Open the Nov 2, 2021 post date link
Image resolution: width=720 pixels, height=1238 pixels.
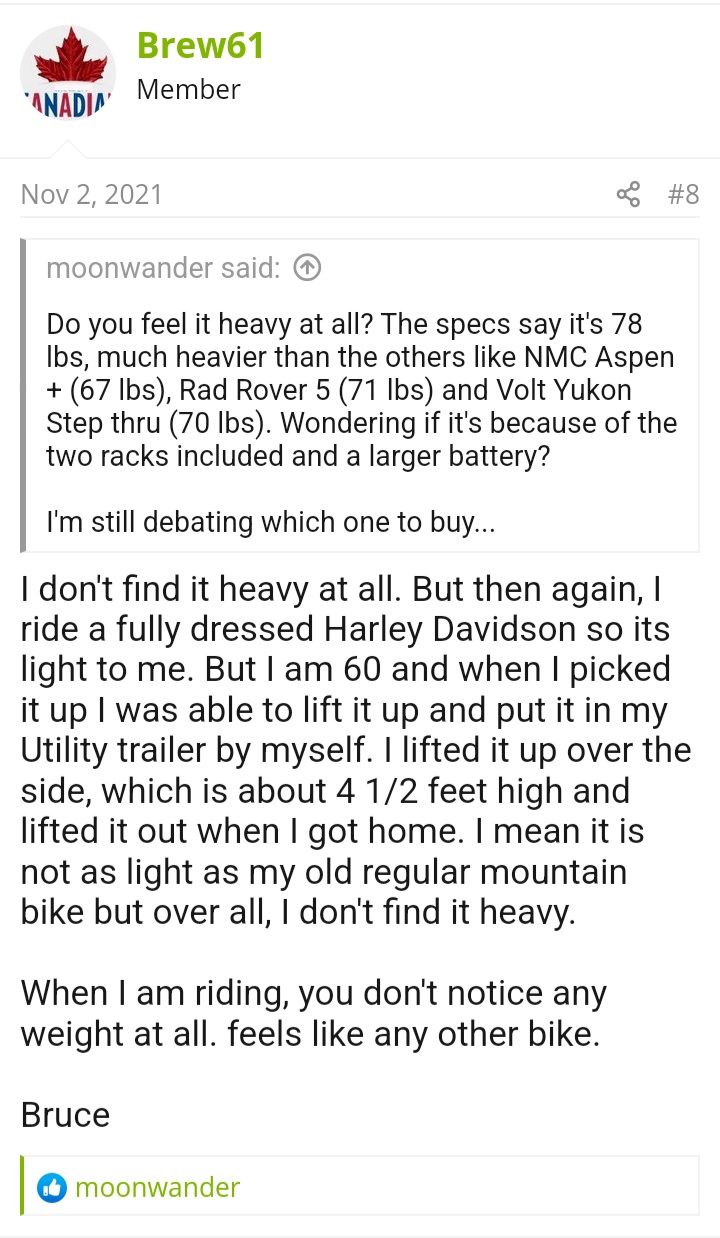tap(91, 194)
